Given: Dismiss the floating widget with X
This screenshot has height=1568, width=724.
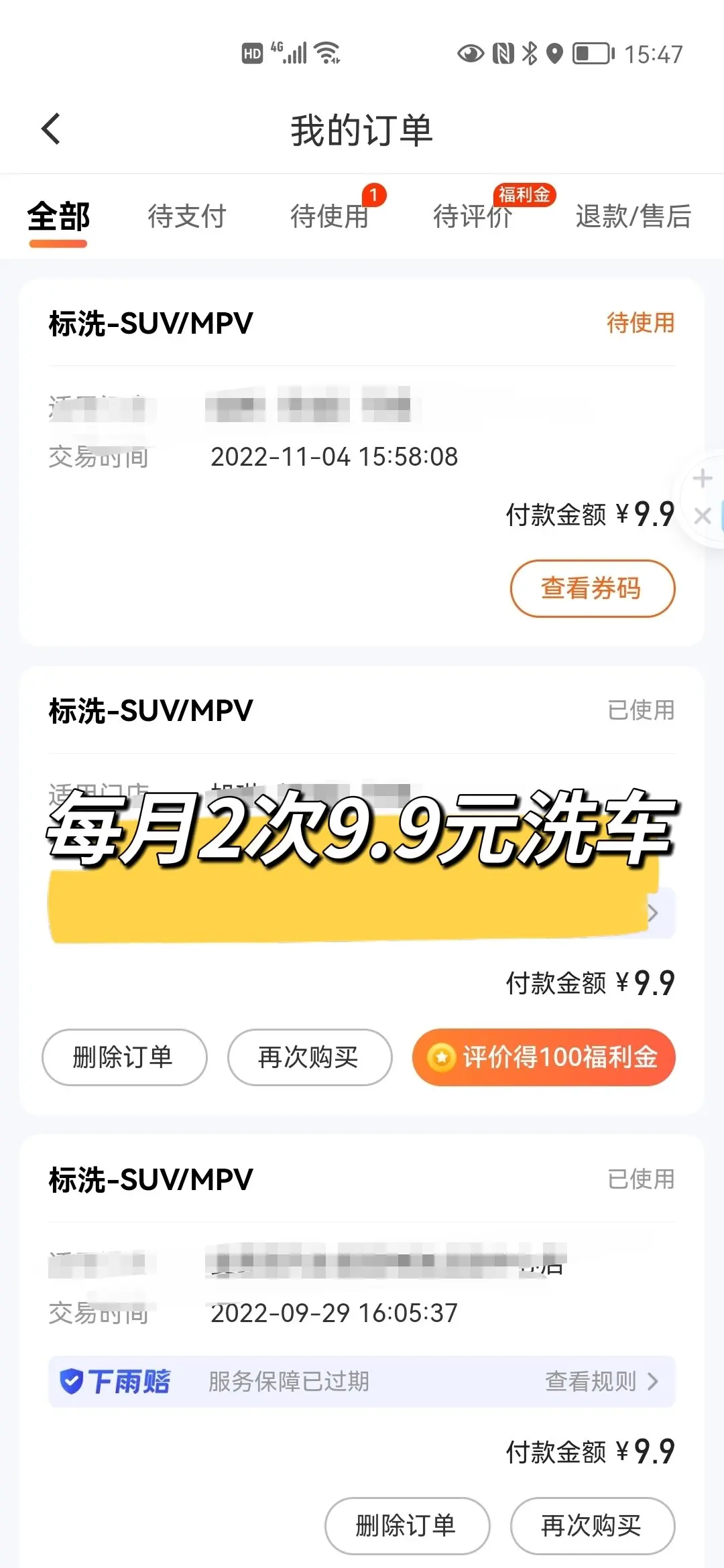Looking at the screenshot, I should coord(703,516).
